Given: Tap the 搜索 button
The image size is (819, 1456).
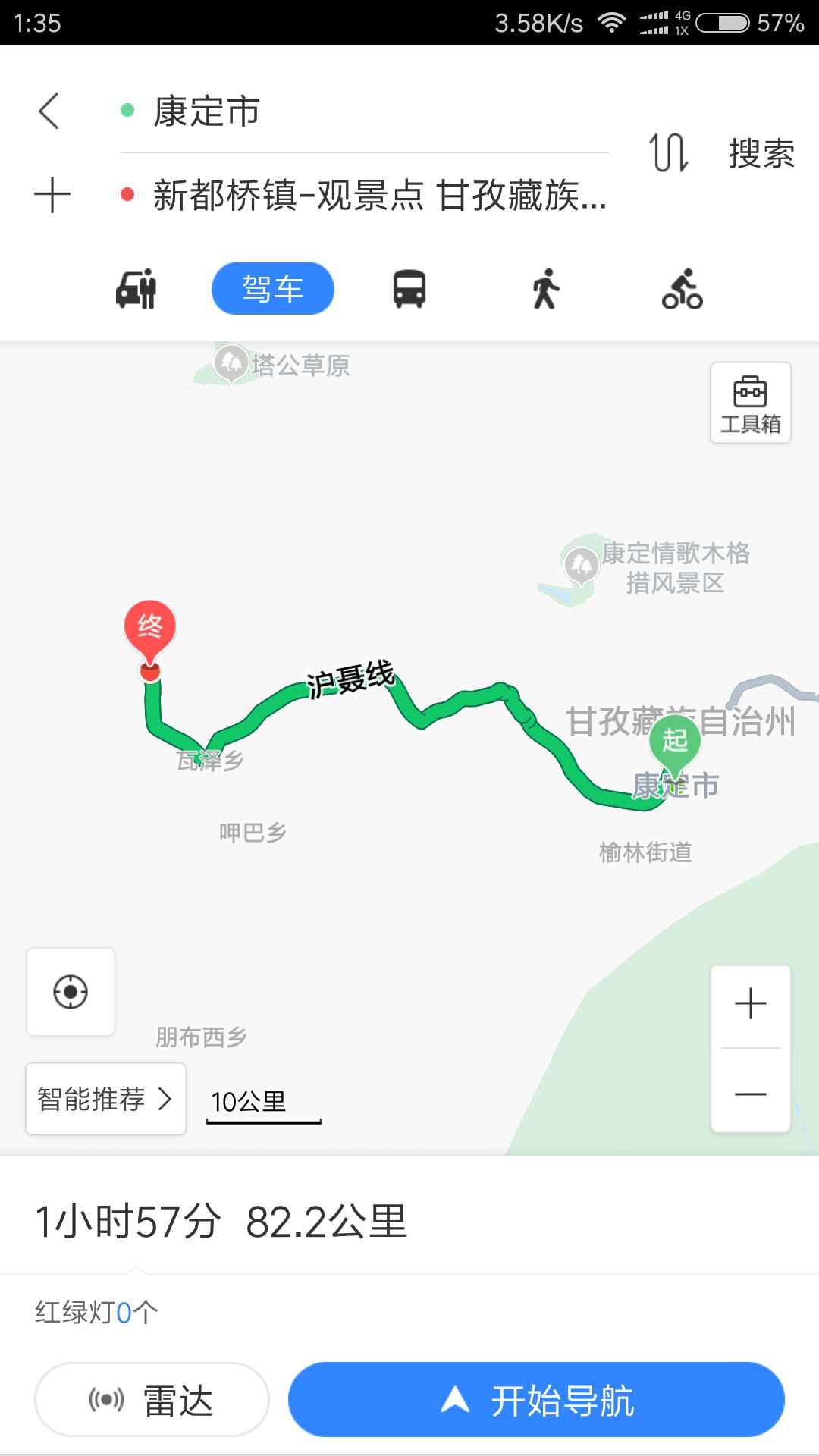Looking at the screenshot, I should click(x=761, y=153).
